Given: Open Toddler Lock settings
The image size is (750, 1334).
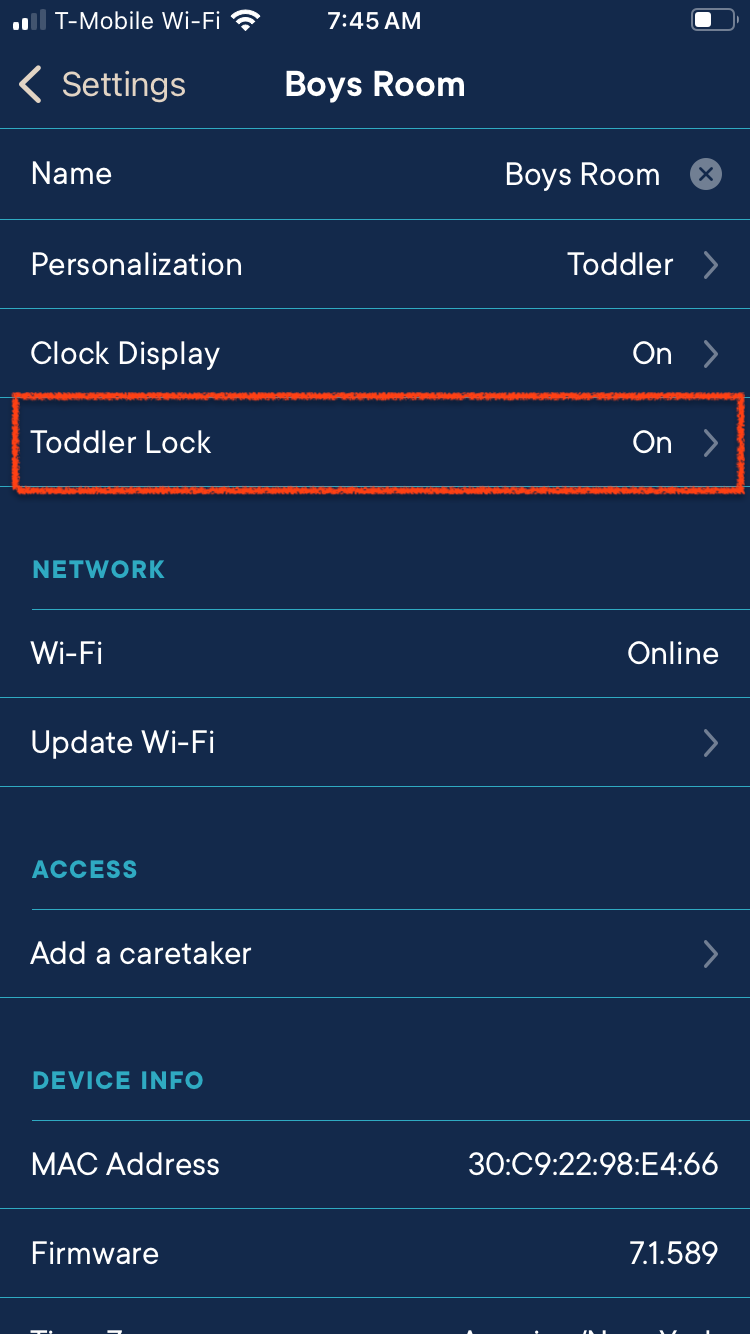Looking at the screenshot, I should pos(375,443).
